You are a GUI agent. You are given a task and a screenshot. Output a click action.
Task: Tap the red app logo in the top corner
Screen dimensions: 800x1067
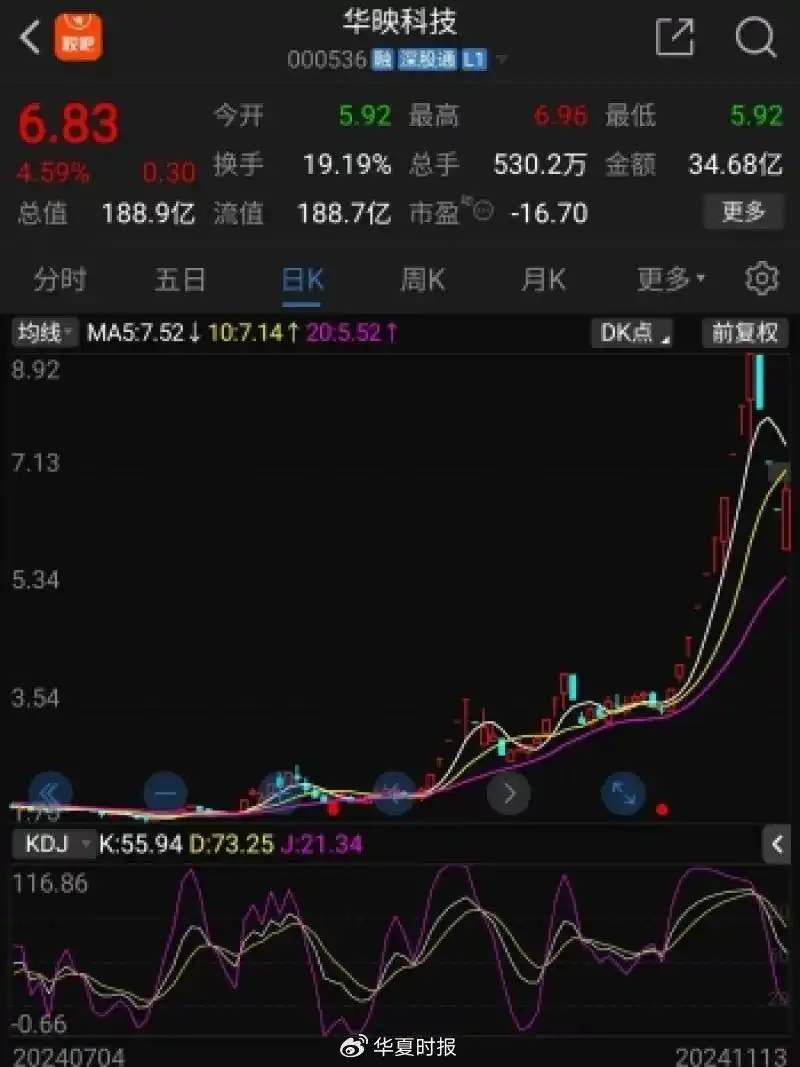(77, 37)
